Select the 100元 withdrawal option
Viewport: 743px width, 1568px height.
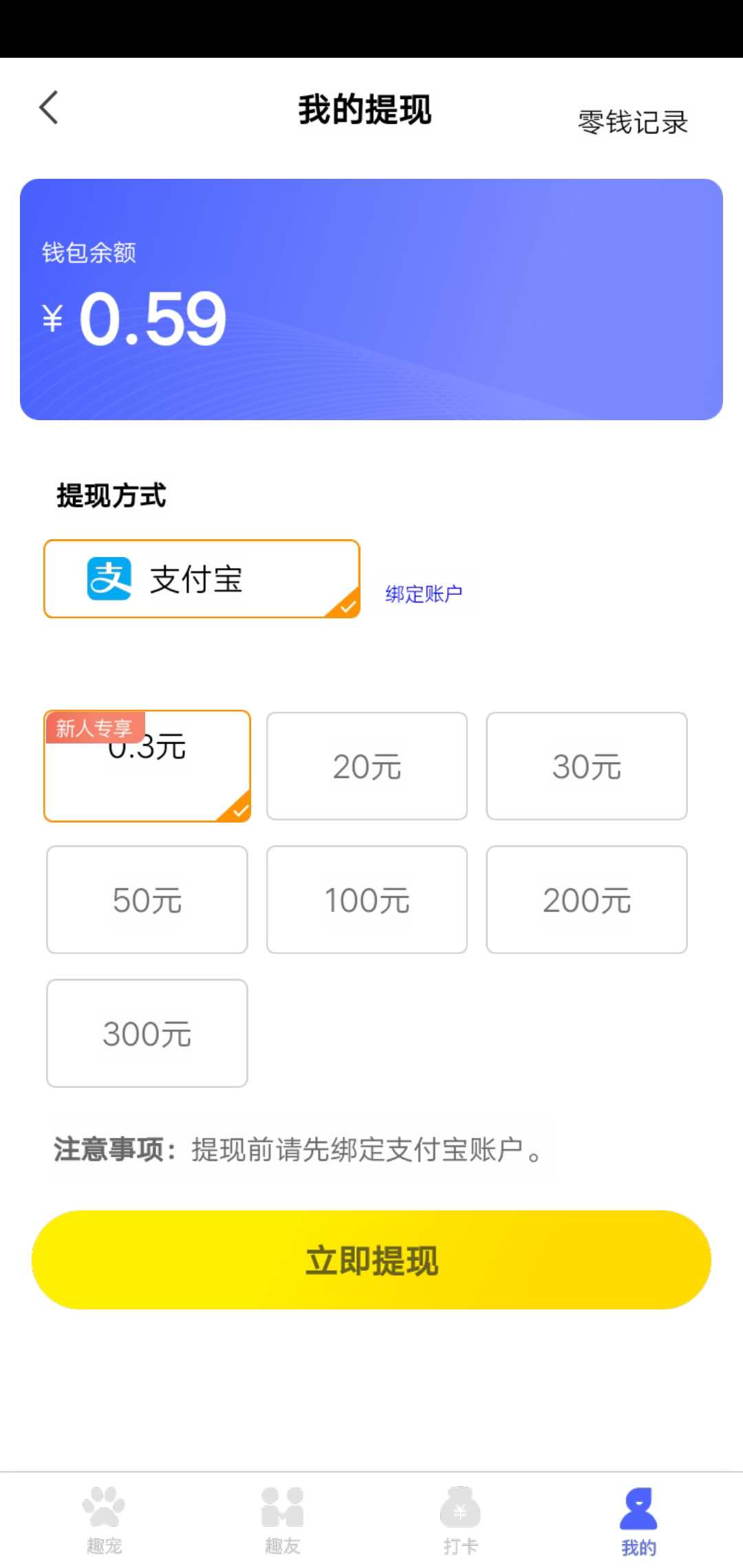click(366, 899)
